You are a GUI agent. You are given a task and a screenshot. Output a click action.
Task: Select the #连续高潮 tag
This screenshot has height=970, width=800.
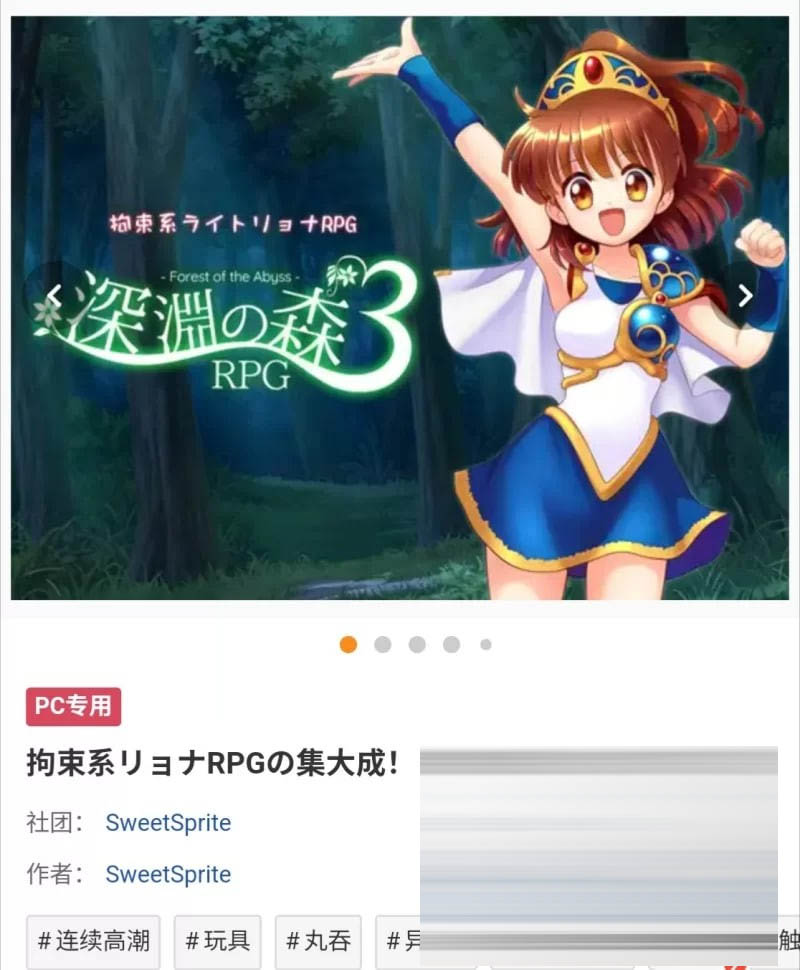pos(93,941)
